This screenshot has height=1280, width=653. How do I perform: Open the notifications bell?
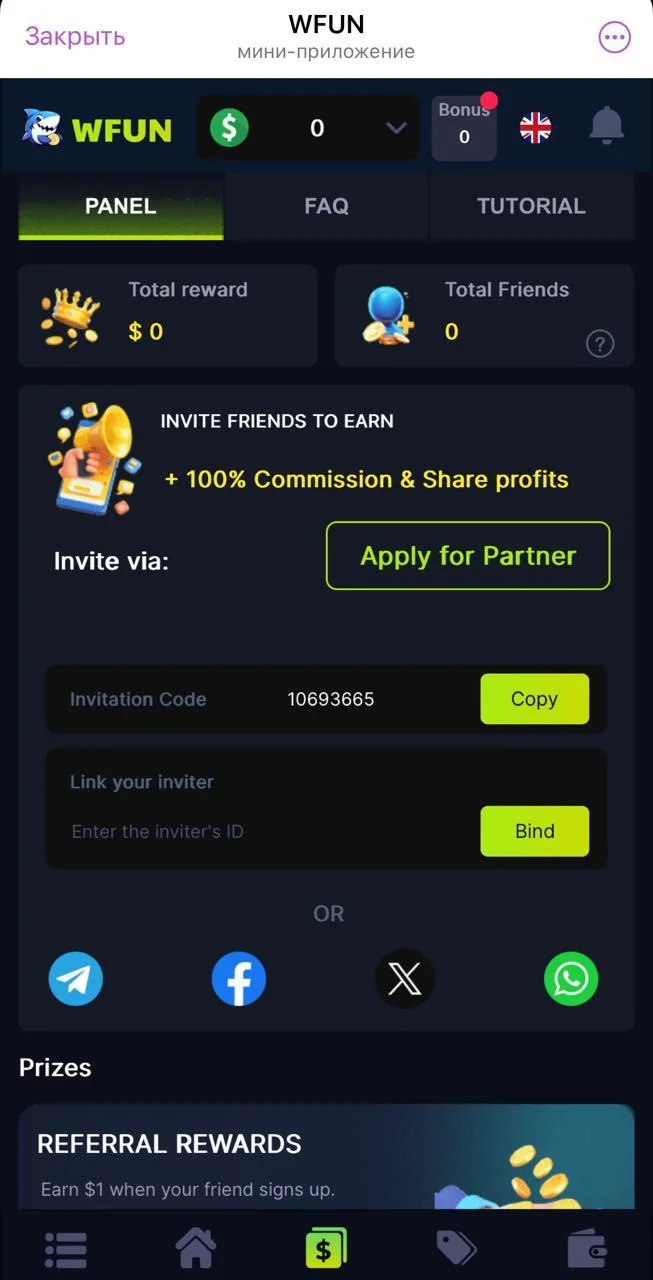pos(606,126)
